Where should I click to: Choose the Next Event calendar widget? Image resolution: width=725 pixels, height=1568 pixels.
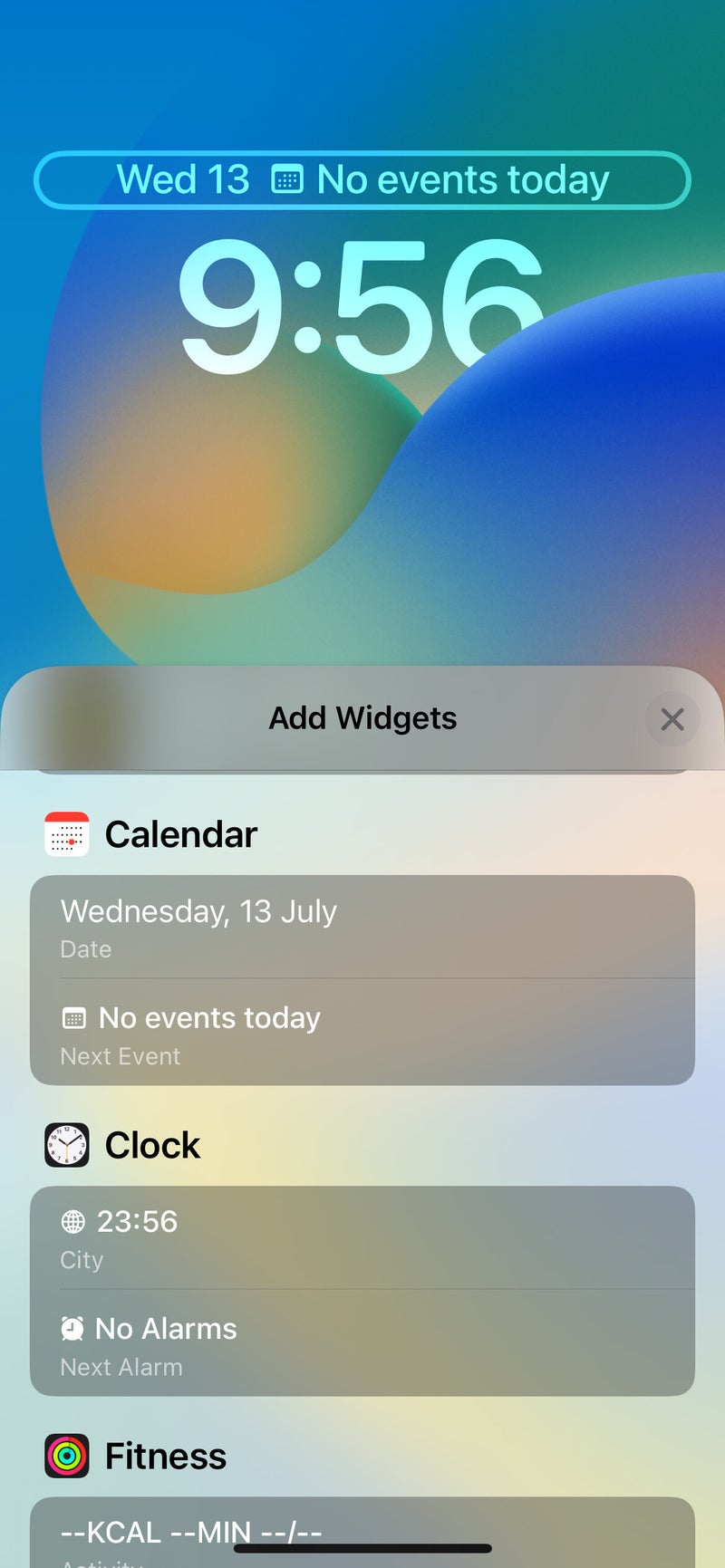click(x=362, y=1034)
